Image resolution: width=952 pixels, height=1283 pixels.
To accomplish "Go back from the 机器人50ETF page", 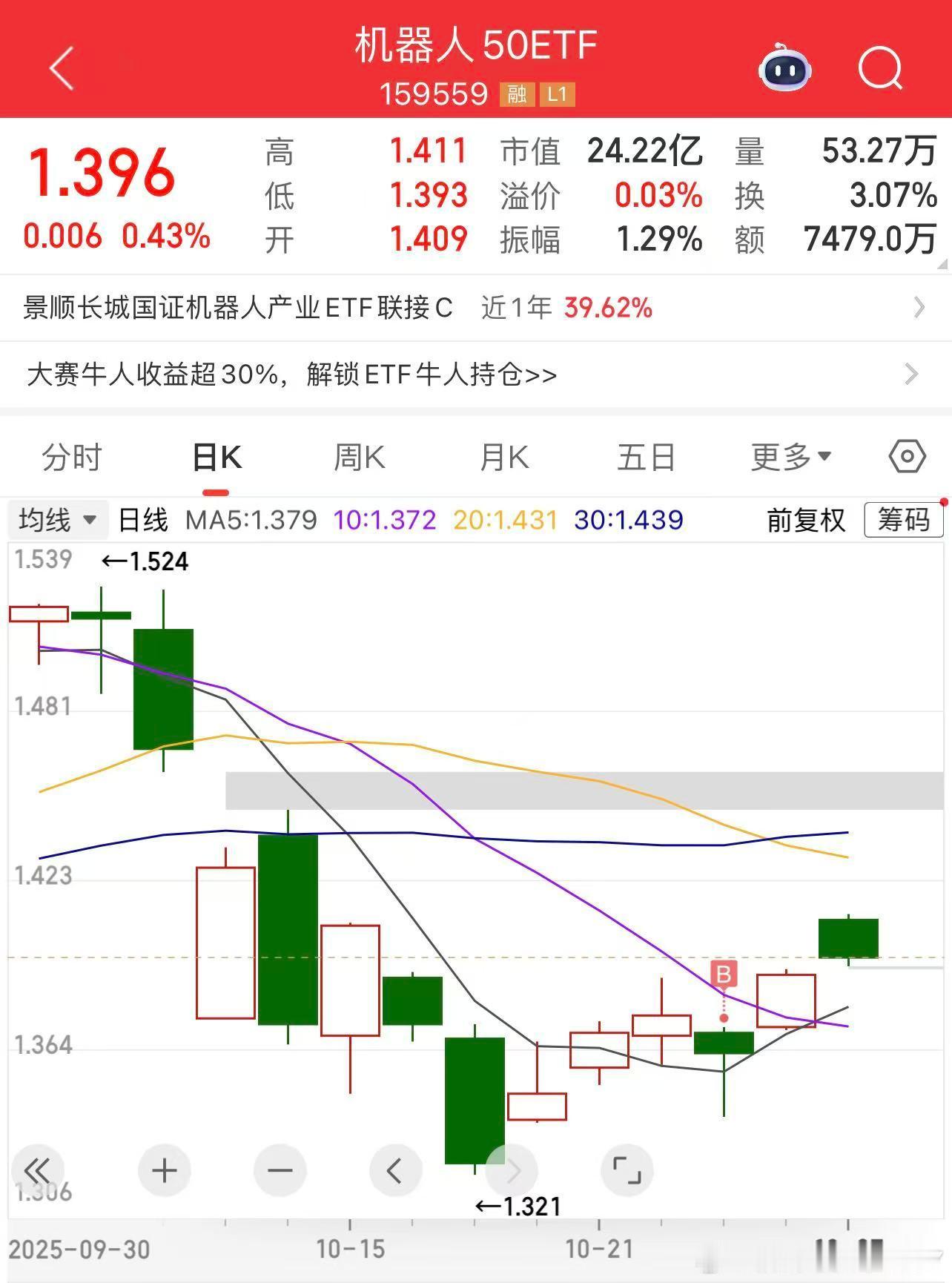I will tap(62, 68).
